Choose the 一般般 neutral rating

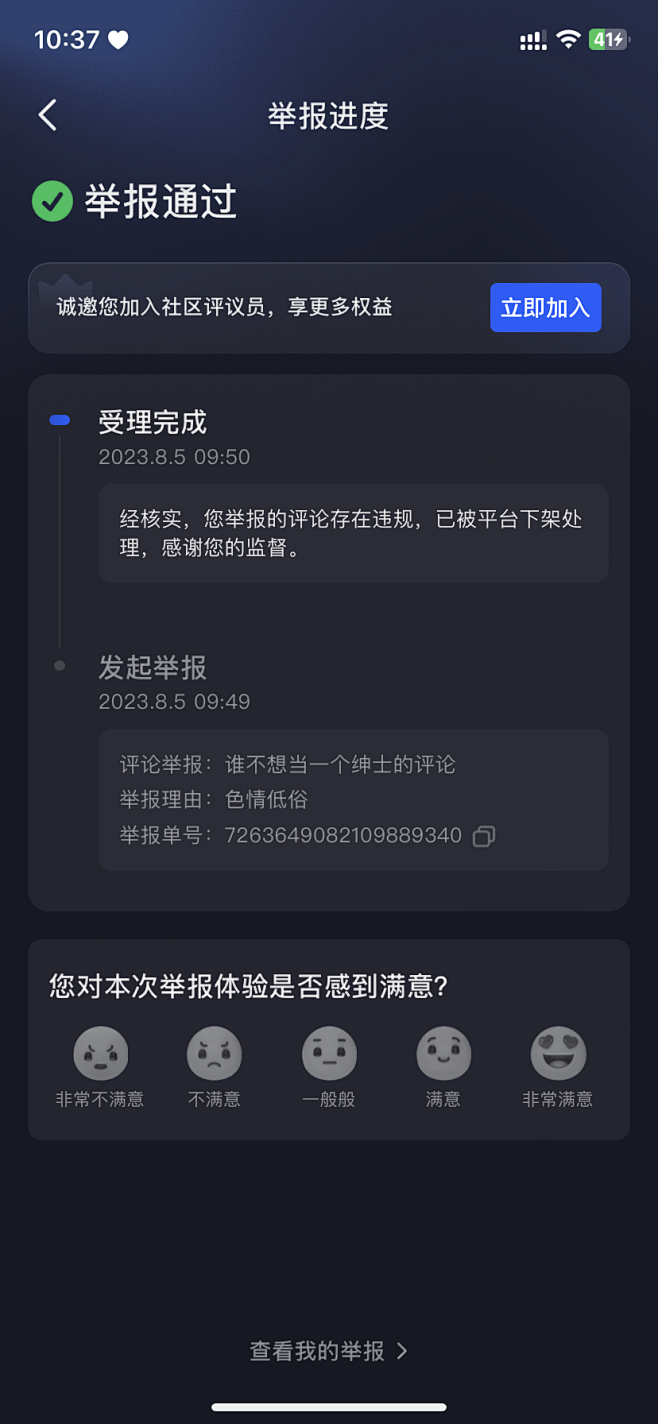pyautogui.click(x=329, y=1054)
